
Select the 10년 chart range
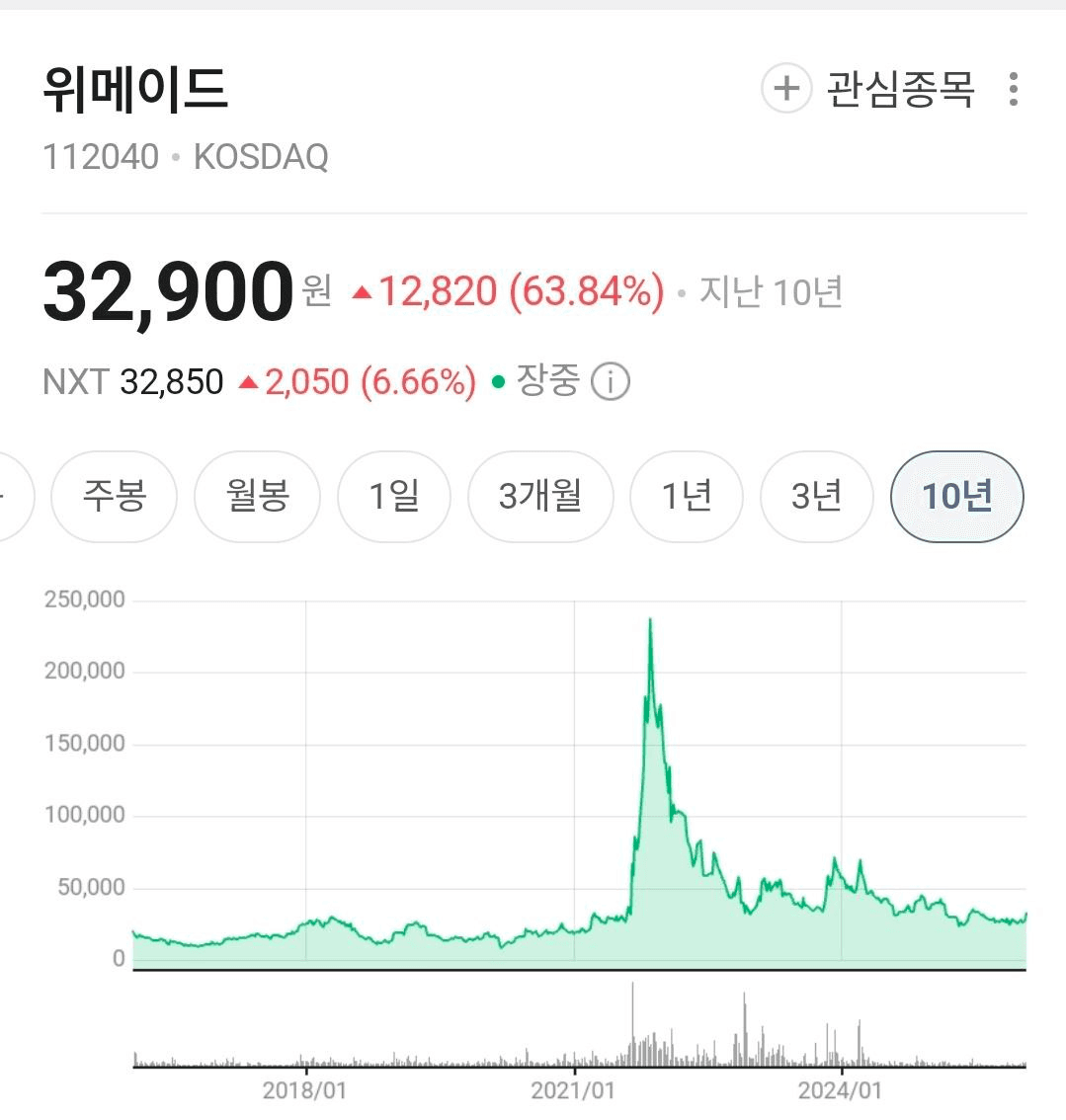click(956, 496)
